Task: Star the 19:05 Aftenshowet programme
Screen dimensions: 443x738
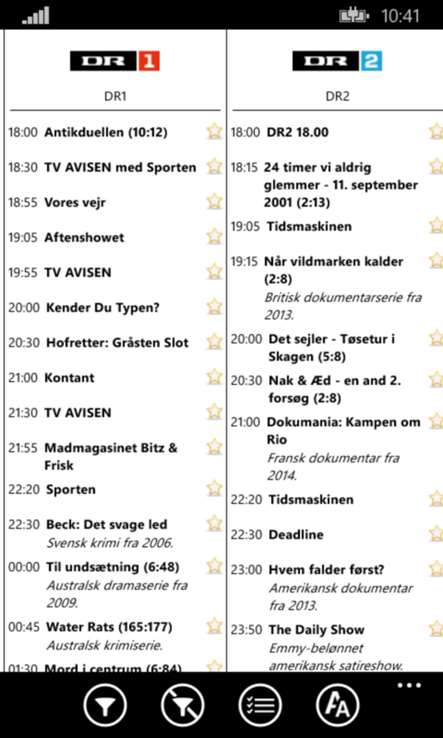Action: click(214, 236)
